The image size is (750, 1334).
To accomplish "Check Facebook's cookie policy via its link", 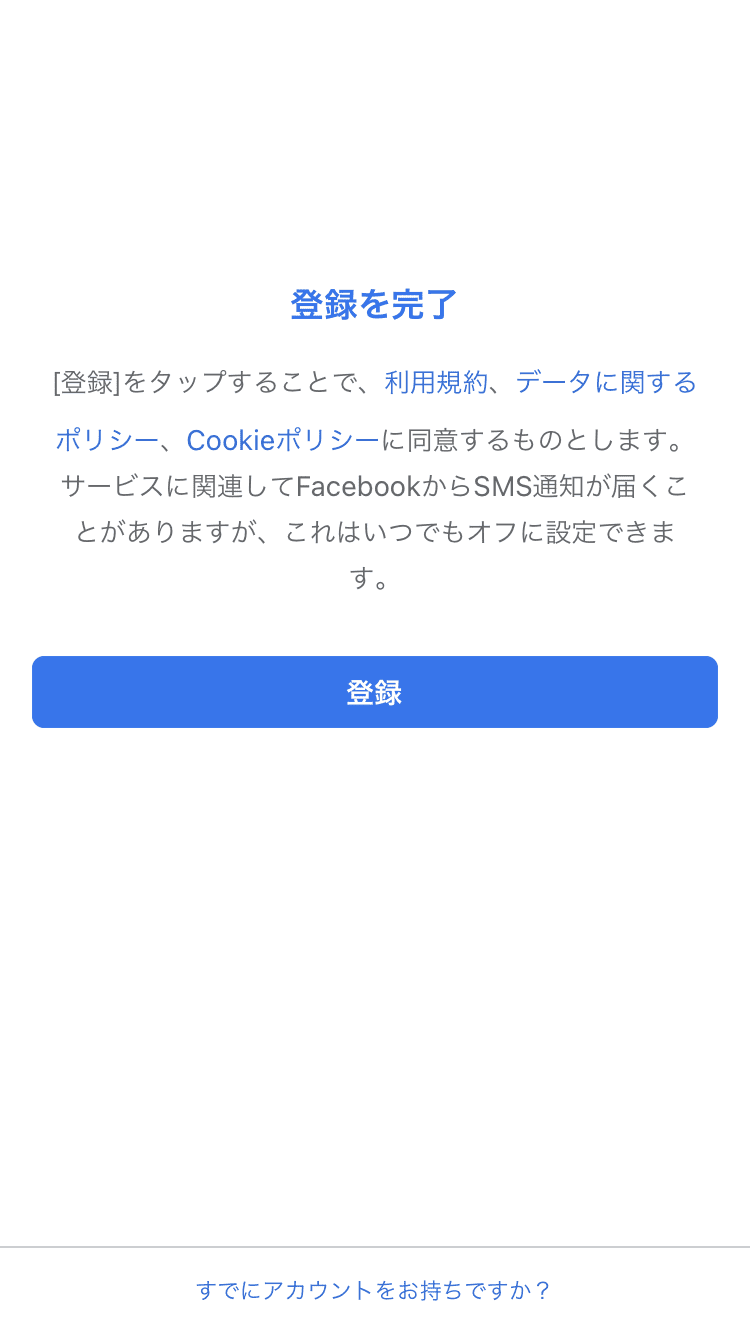I will tap(282, 440).
